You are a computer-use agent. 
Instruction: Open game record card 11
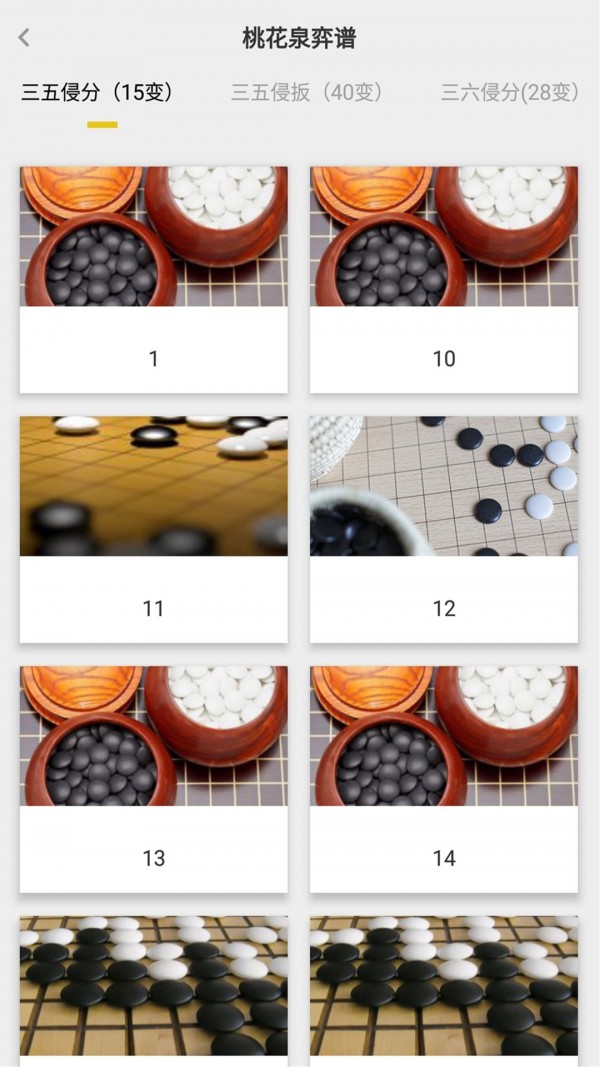[153, 530]
